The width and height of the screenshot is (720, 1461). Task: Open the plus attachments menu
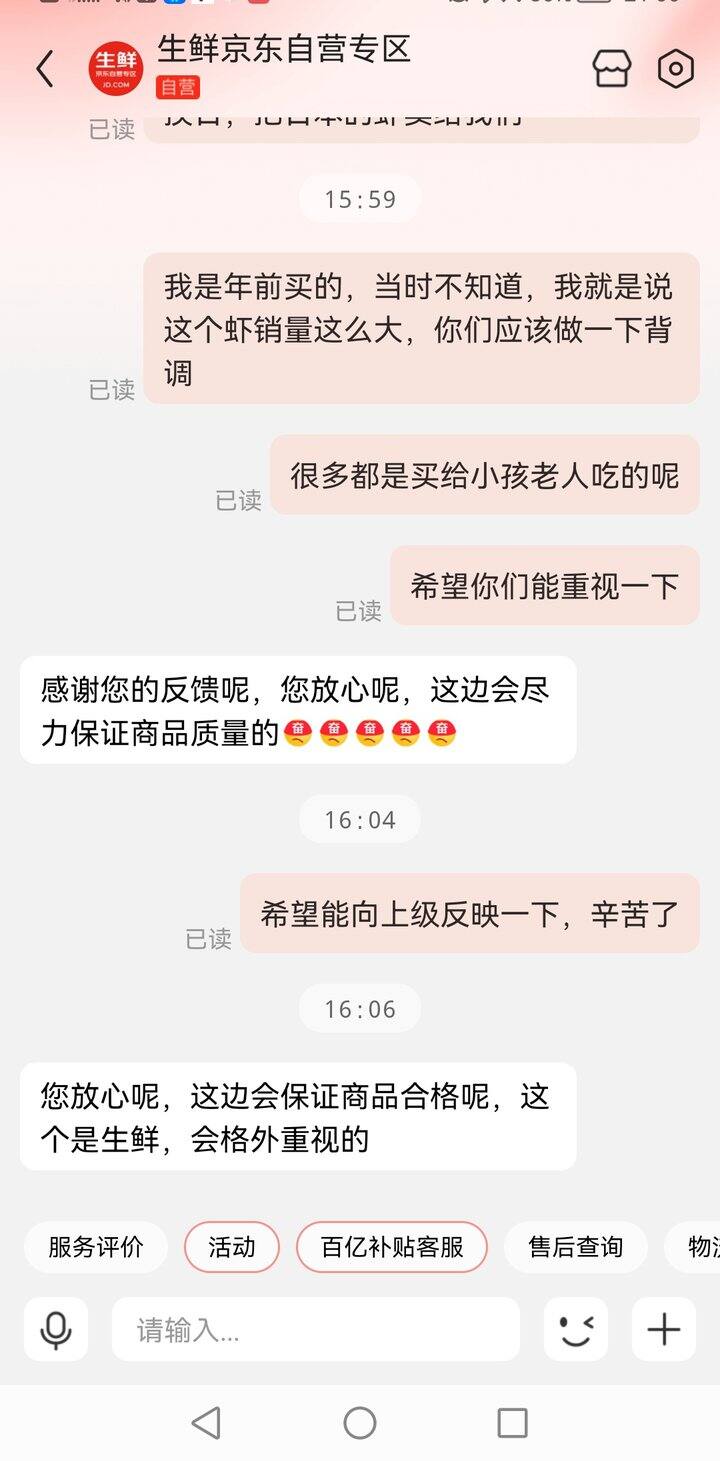pos(664,1330)
